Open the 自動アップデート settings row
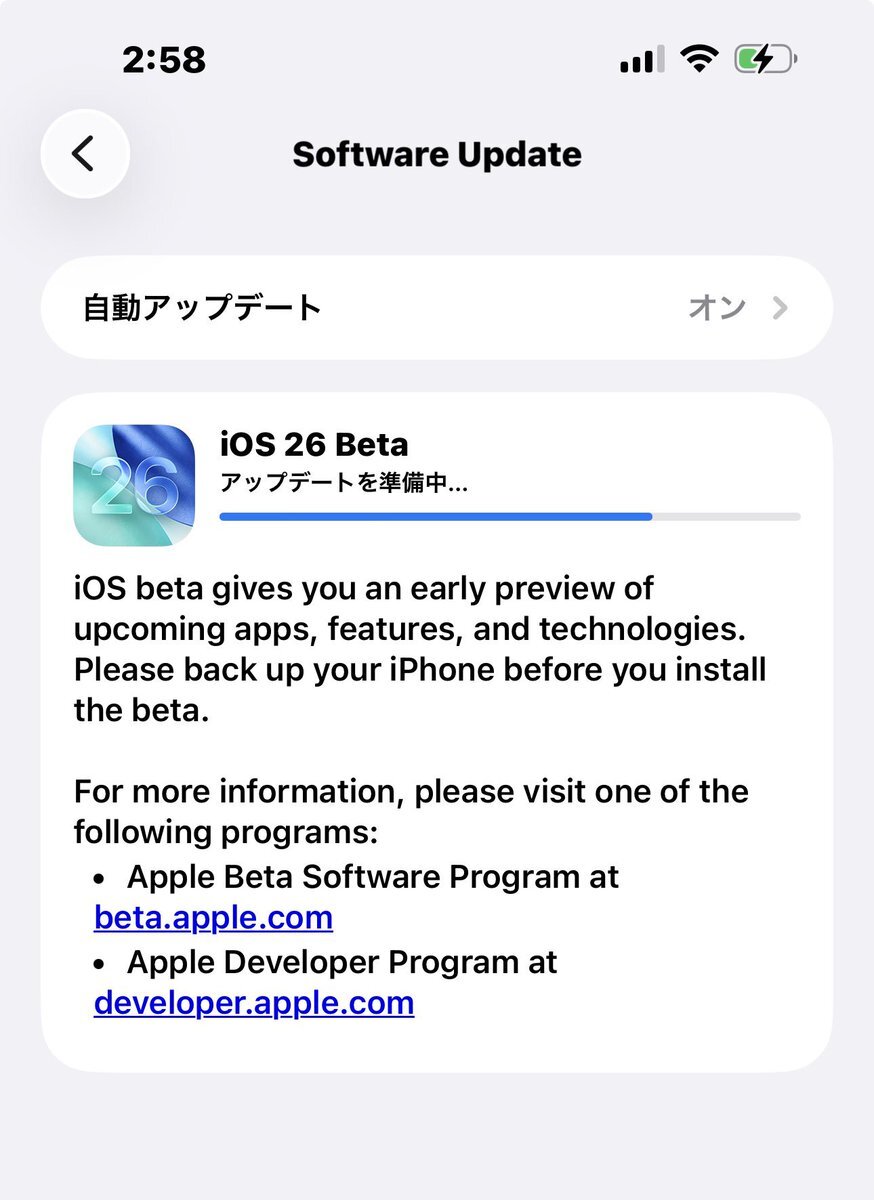874x1200 pixels. [x=436, y=307]
